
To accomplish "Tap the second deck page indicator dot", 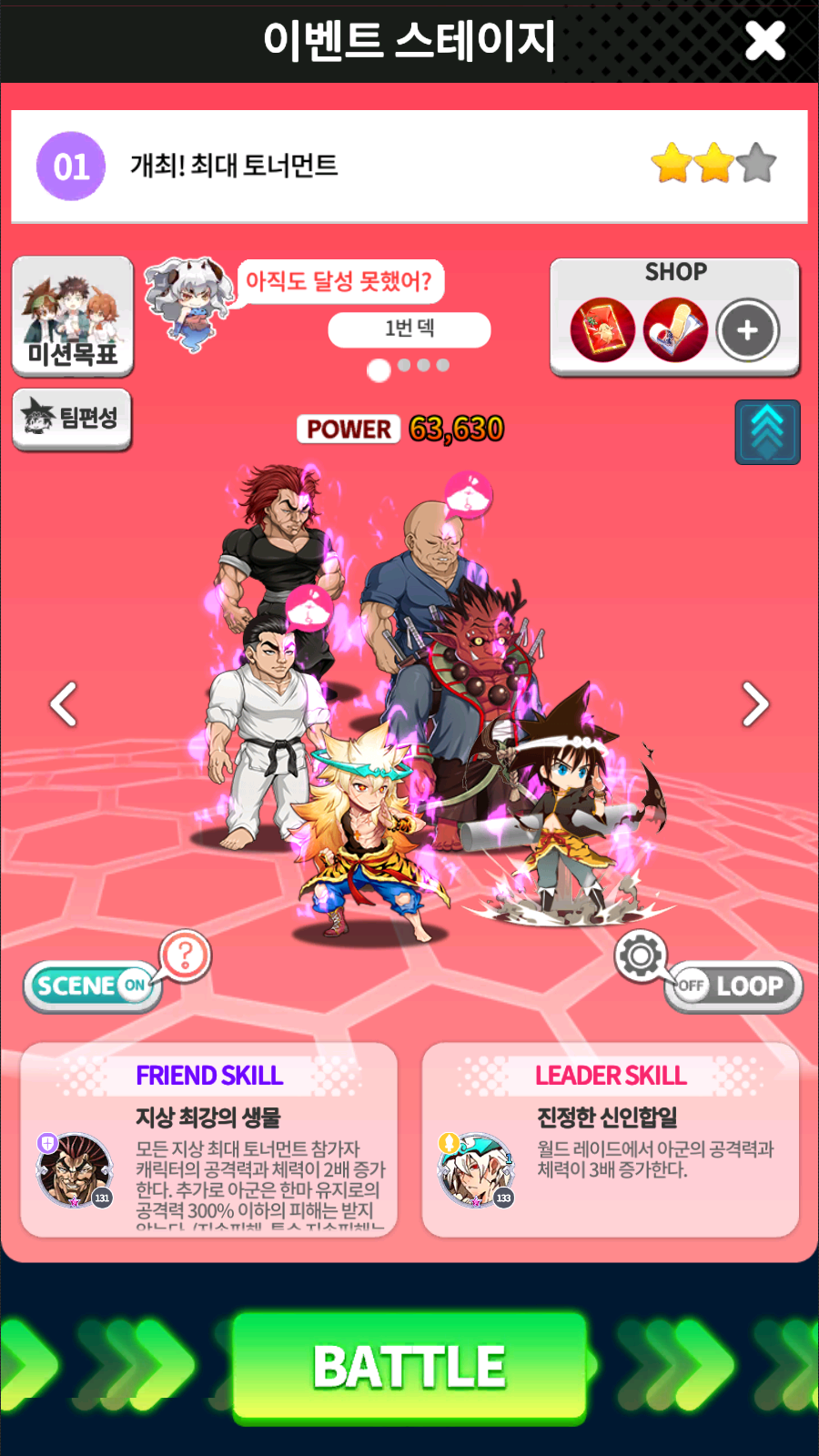I will (404, 365).
